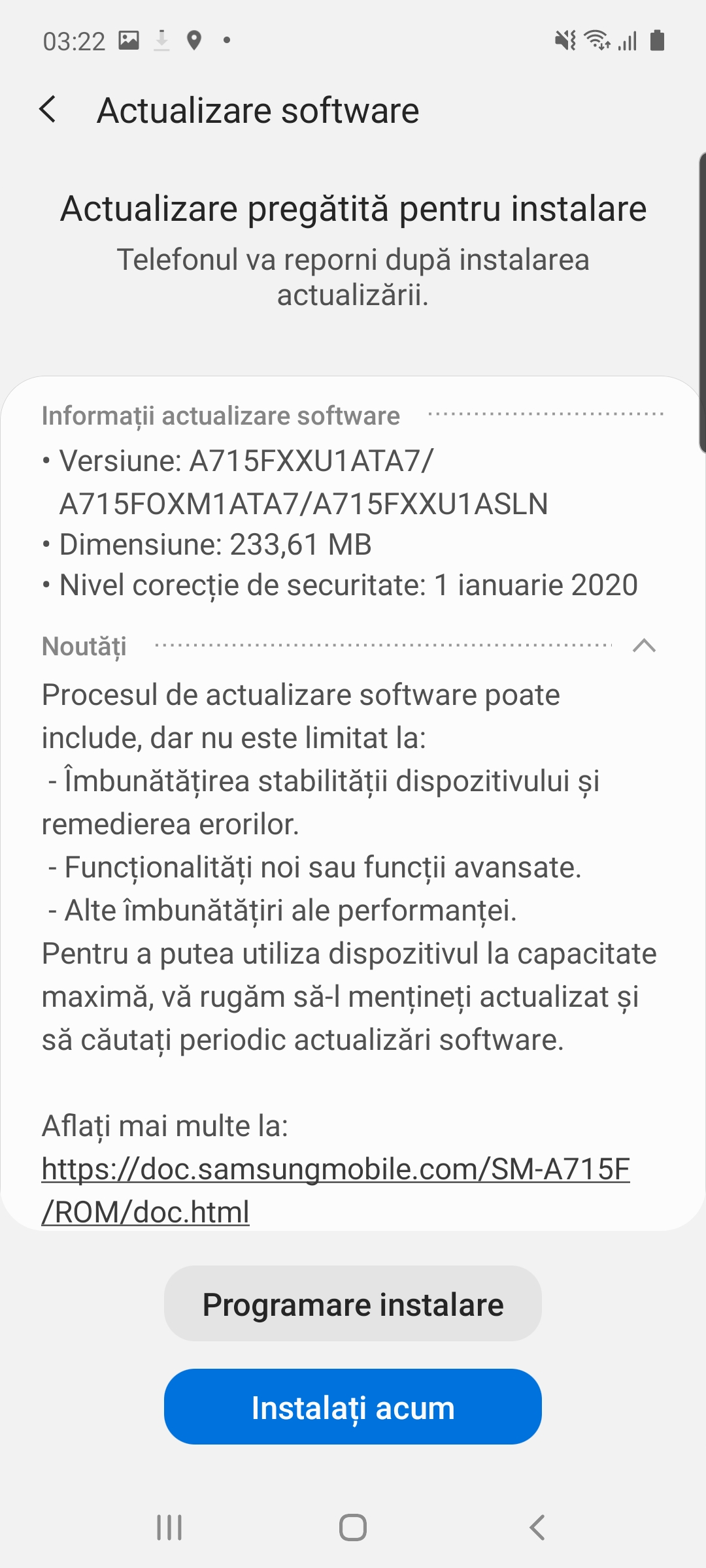Open recent apps from navigation bar
Screen dimensions: 706x1568
(169, 1527)
